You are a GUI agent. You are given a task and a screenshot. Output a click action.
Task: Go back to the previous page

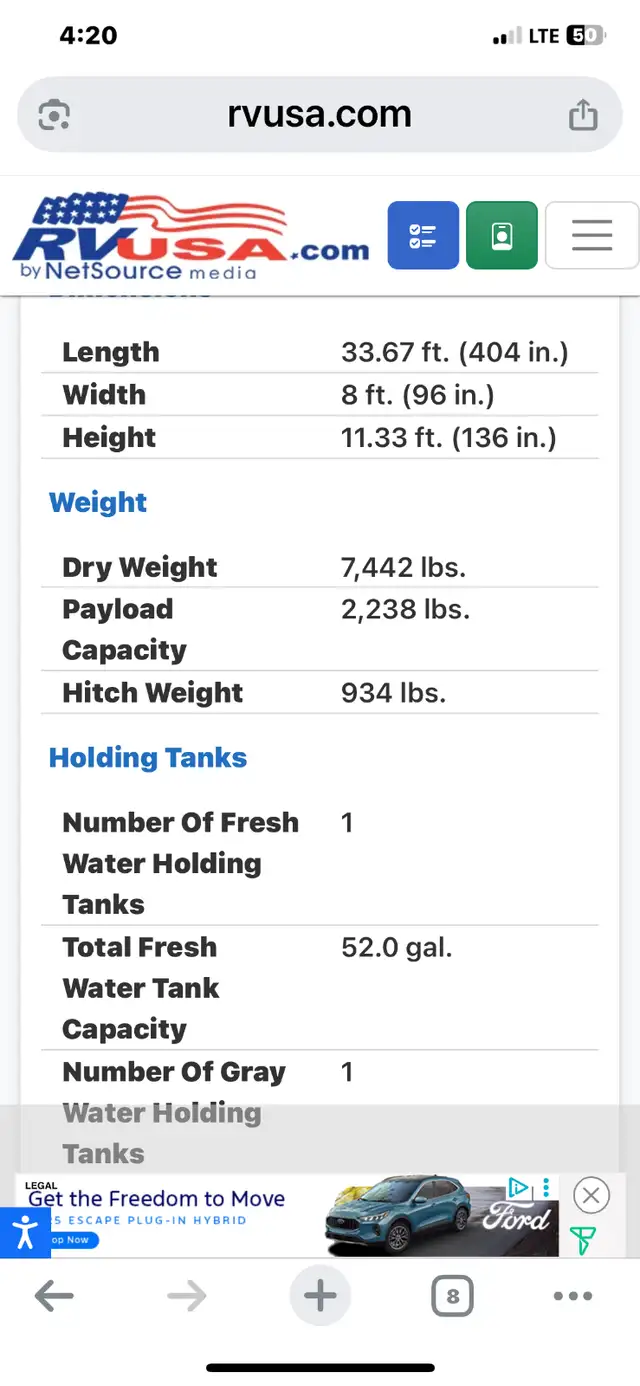(54, 1297)
